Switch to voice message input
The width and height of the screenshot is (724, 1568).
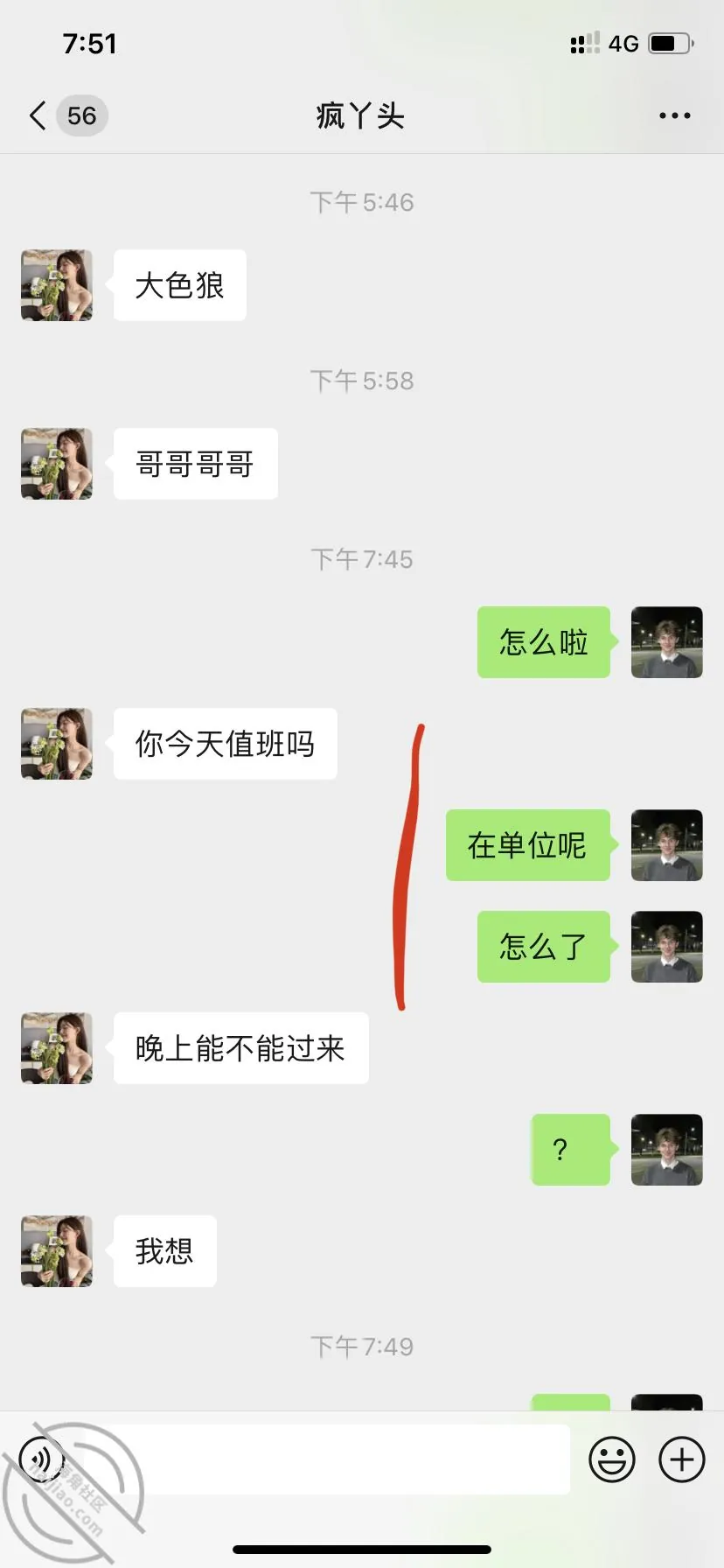pyautogui.click(x=42, y=1459)
